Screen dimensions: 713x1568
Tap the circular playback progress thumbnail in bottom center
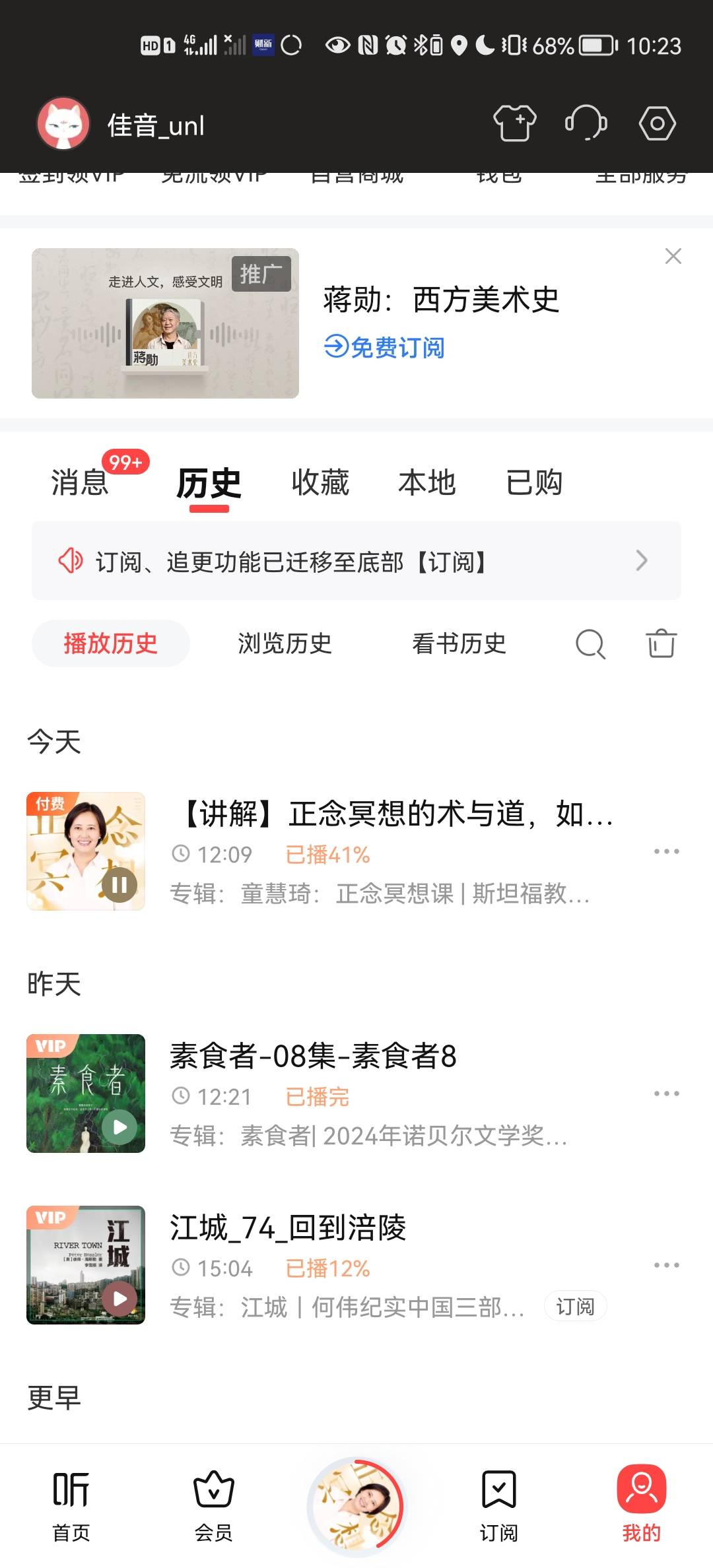click(x=356, y=1505)
